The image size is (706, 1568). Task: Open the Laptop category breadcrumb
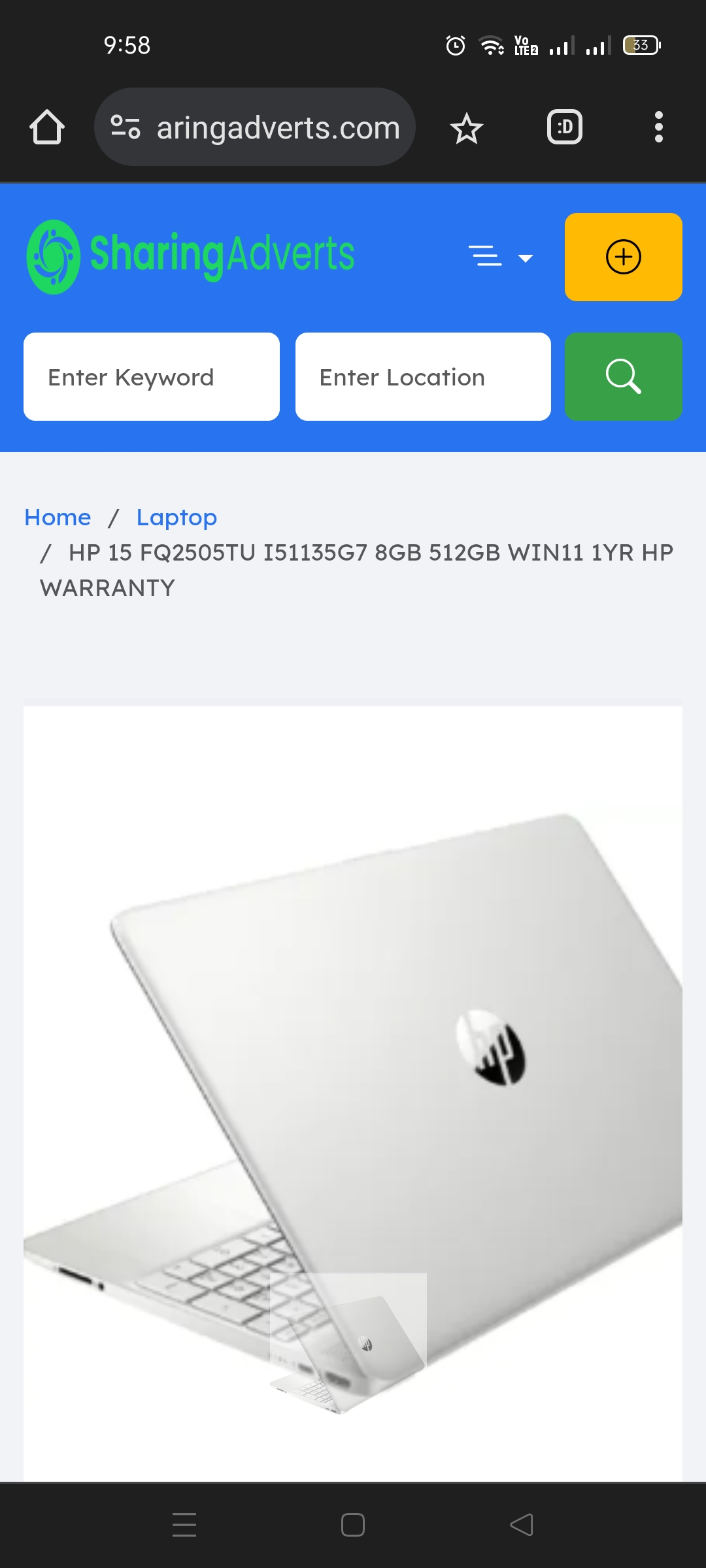[176, 517]
